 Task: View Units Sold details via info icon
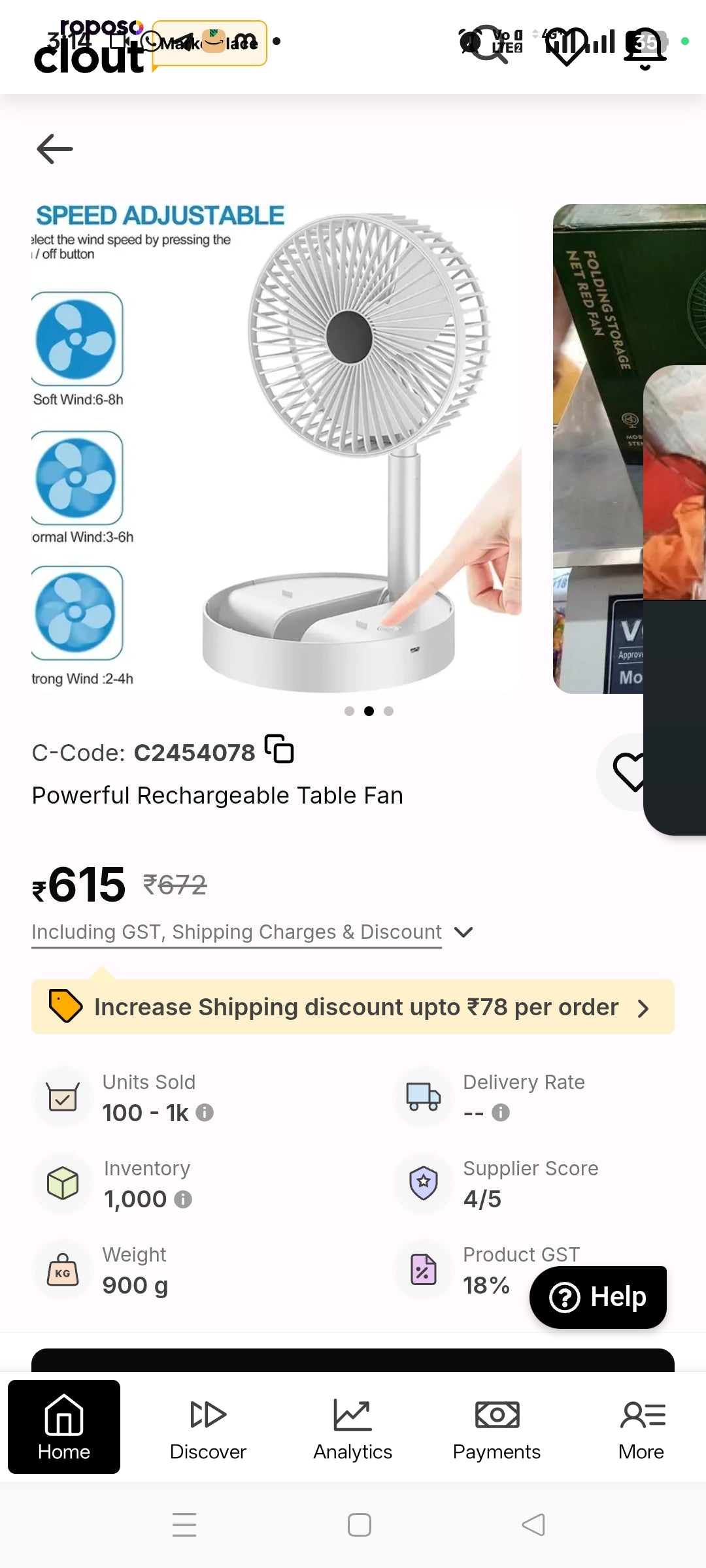(203, 1113)
